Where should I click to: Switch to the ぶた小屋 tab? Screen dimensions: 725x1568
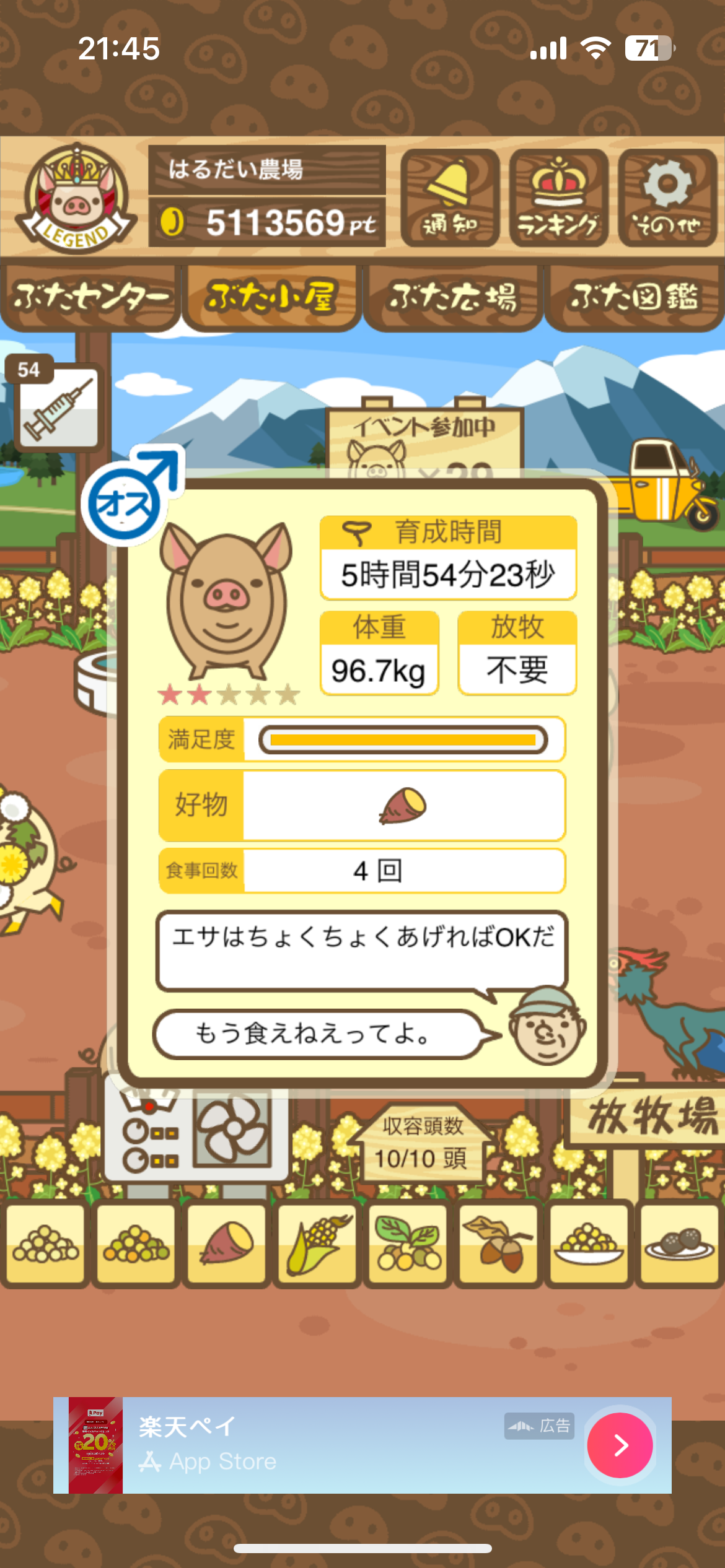tap(271, 297)
